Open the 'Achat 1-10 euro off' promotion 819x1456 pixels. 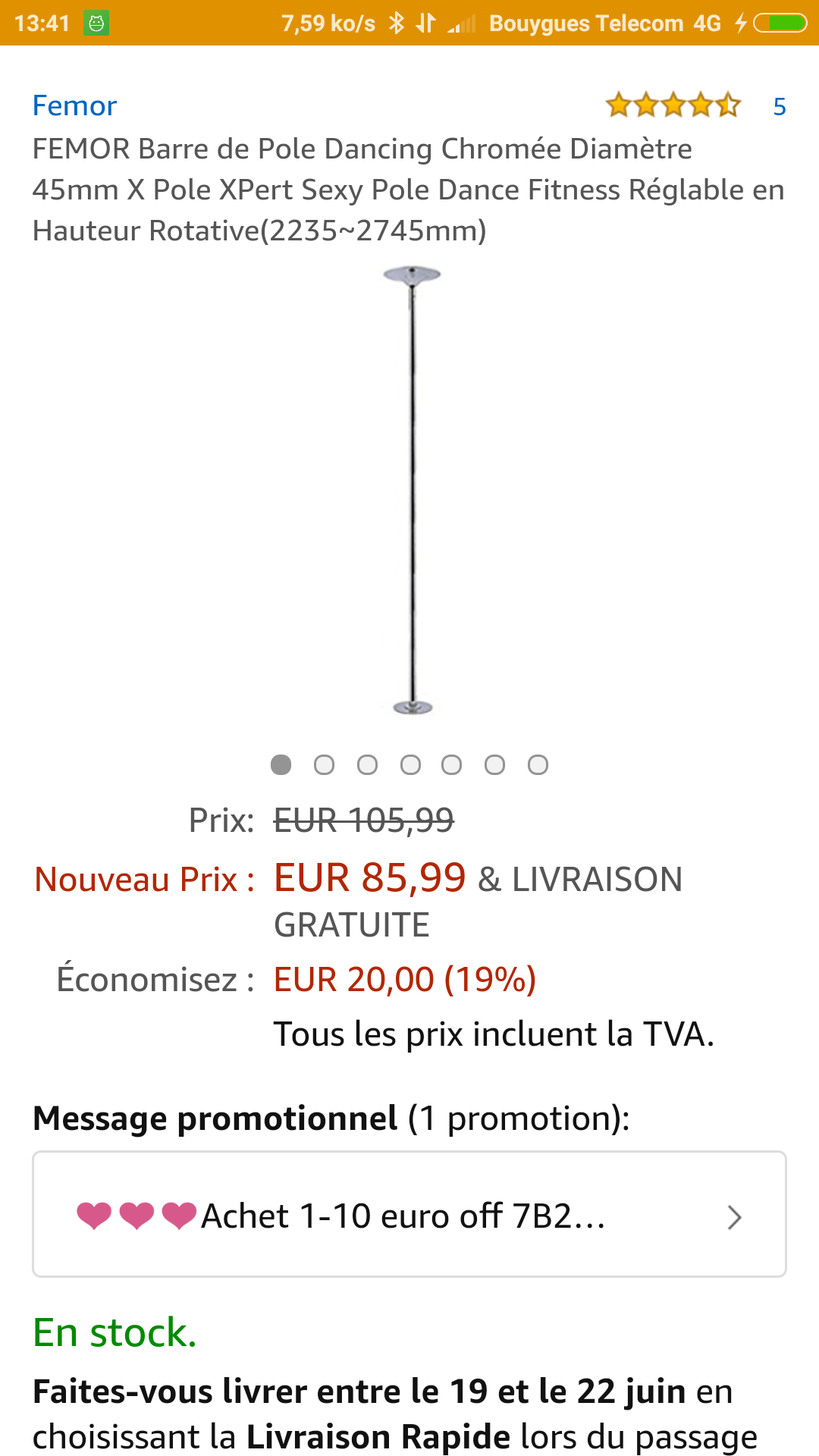[x=409, y=1215]
